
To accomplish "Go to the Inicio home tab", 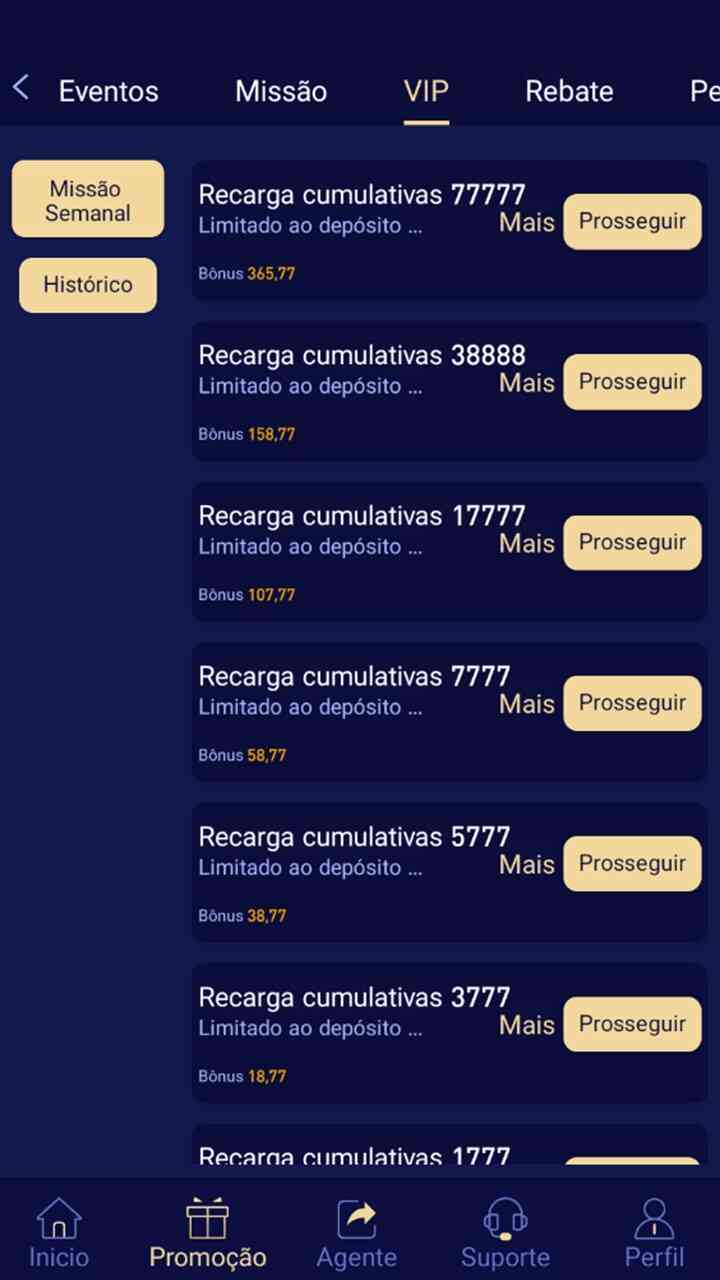I will coord(58,1233).
